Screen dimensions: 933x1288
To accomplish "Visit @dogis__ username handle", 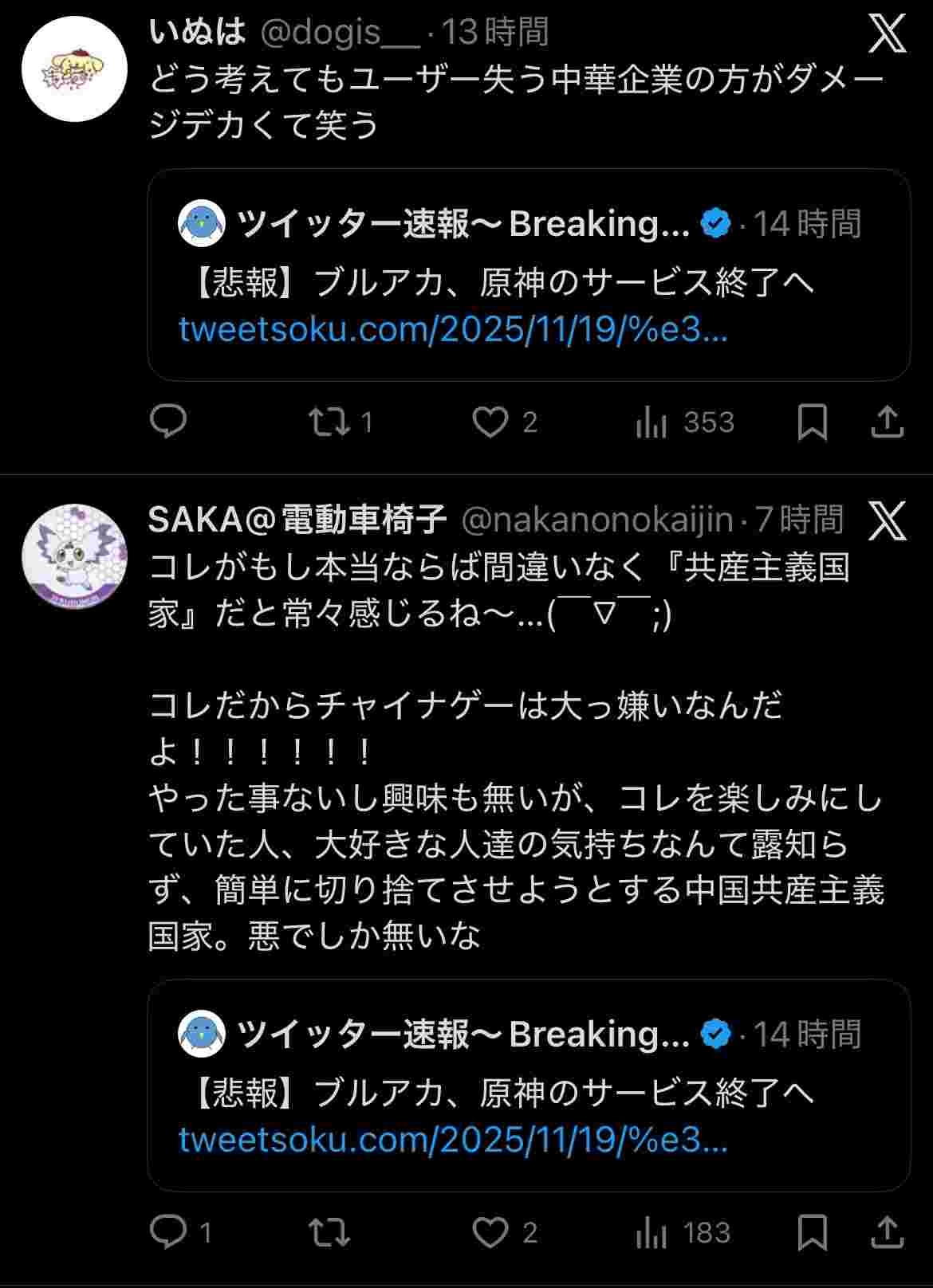I will (340, 33).
